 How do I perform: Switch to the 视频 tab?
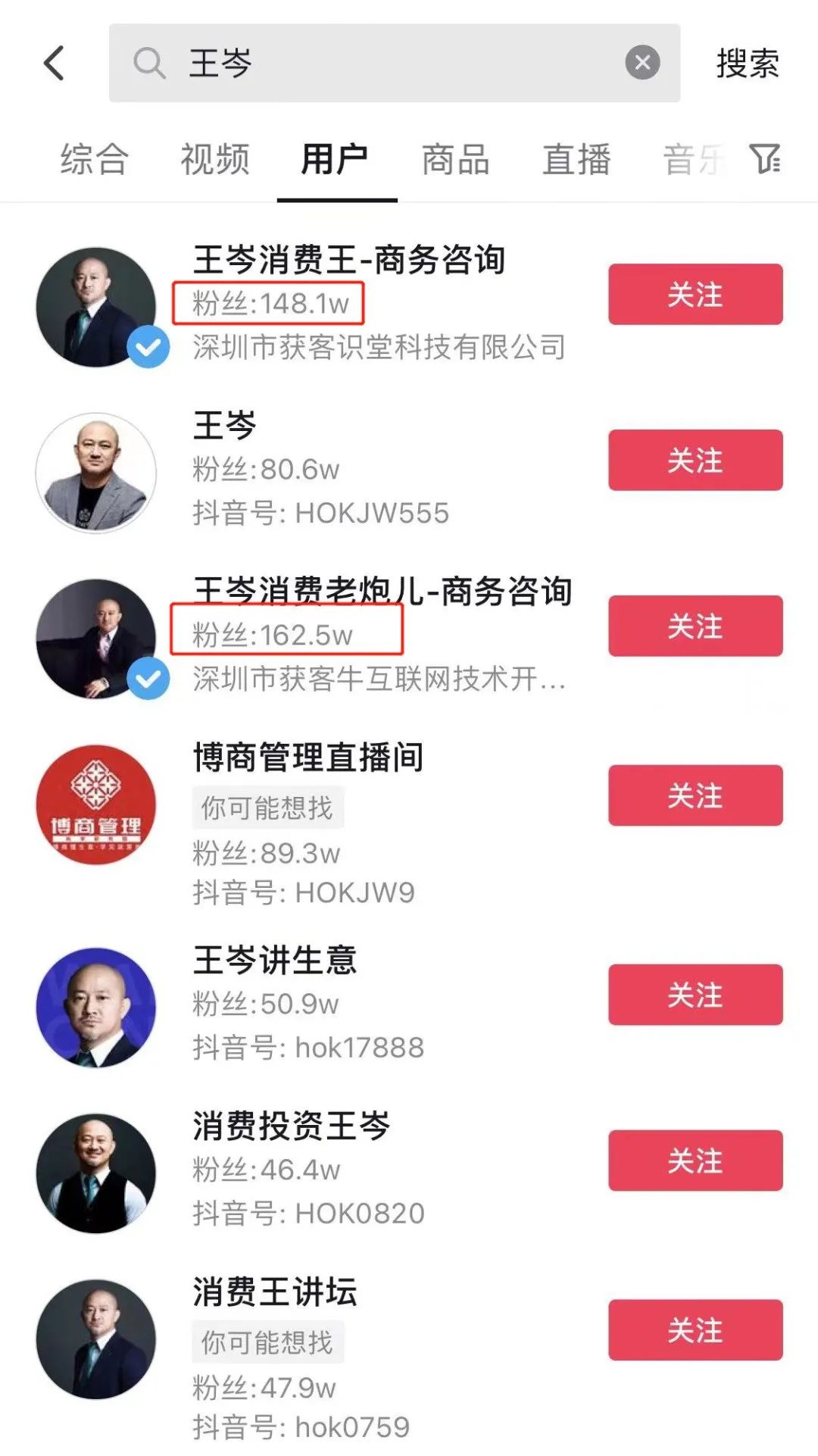[215, 160]
